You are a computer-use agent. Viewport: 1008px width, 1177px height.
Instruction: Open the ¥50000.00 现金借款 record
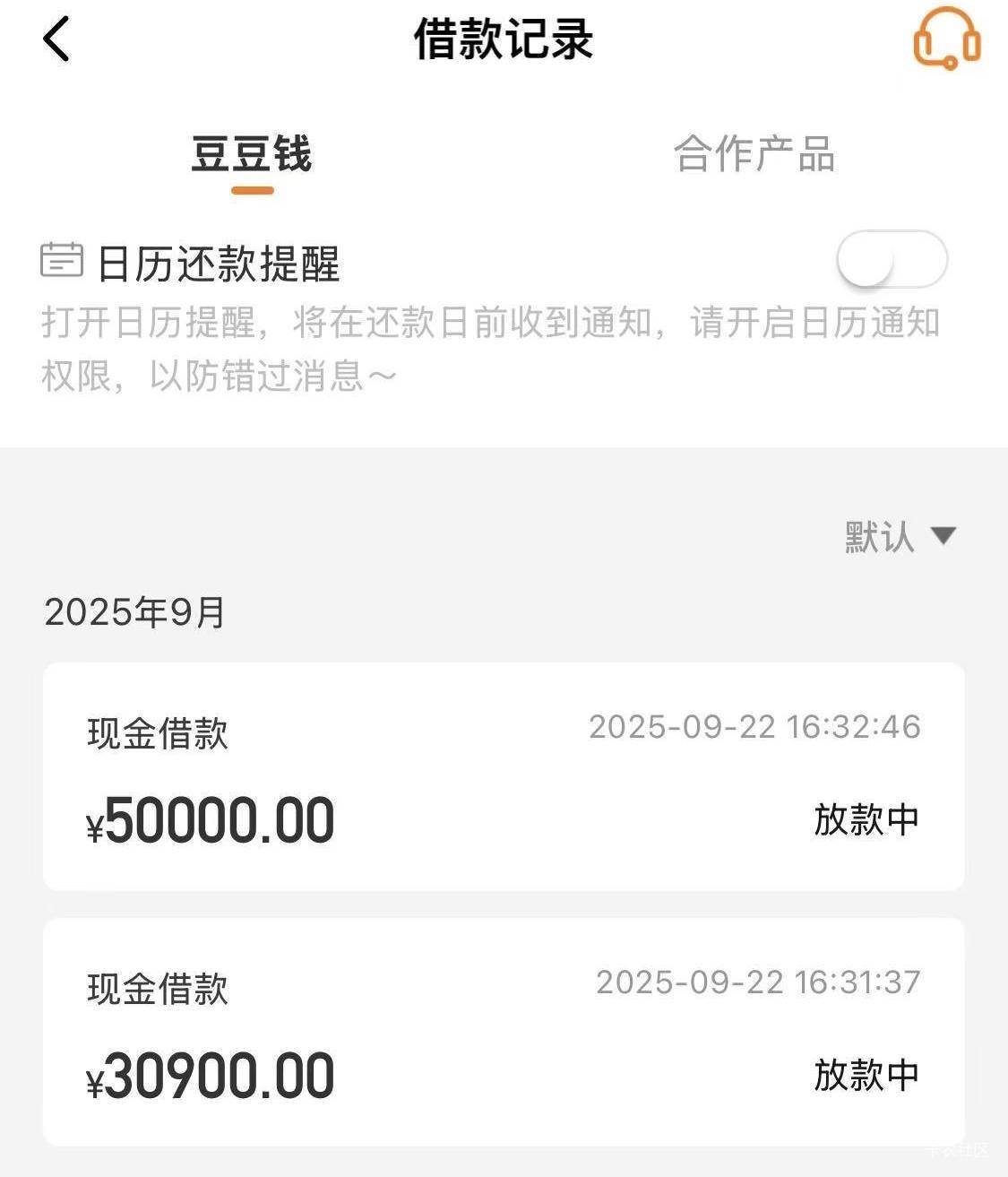[x=504, y=776]
